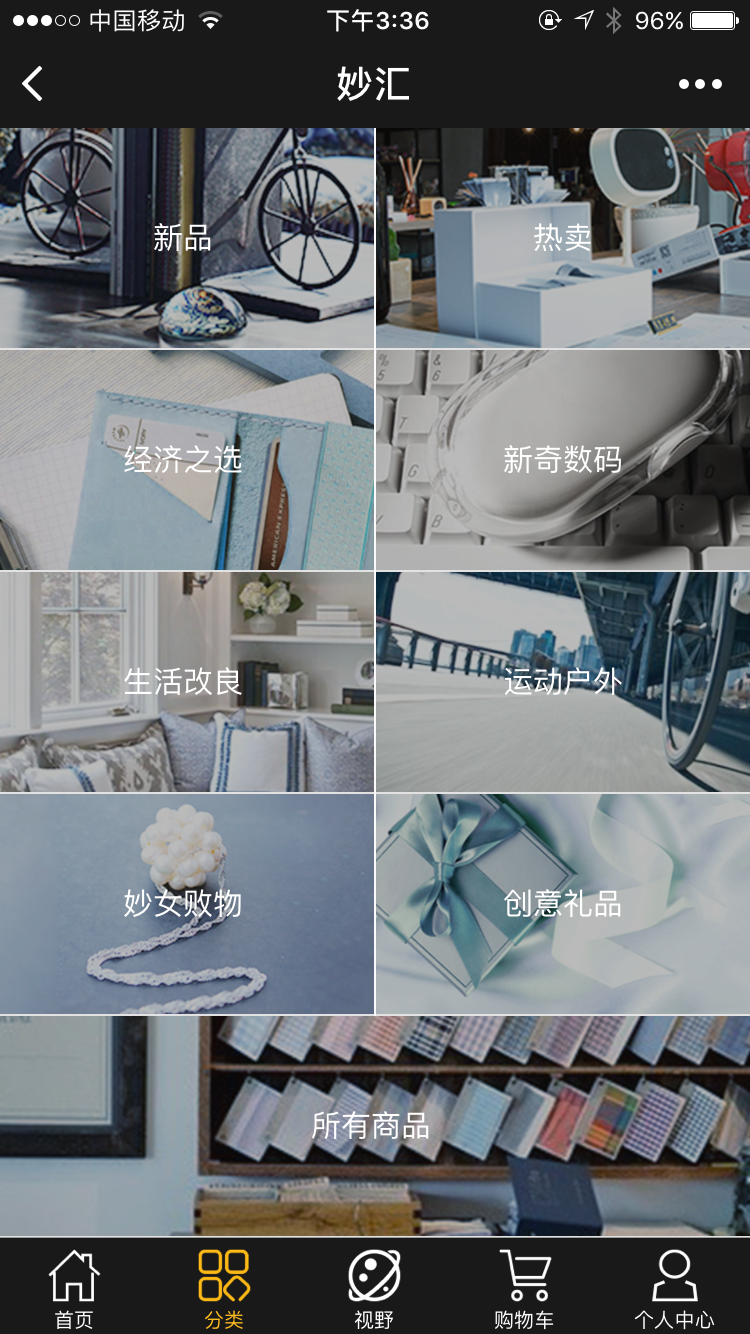Viewport: 750px width, 1334px height.
Task: Browse the 热卖 category
Action: 563,238
